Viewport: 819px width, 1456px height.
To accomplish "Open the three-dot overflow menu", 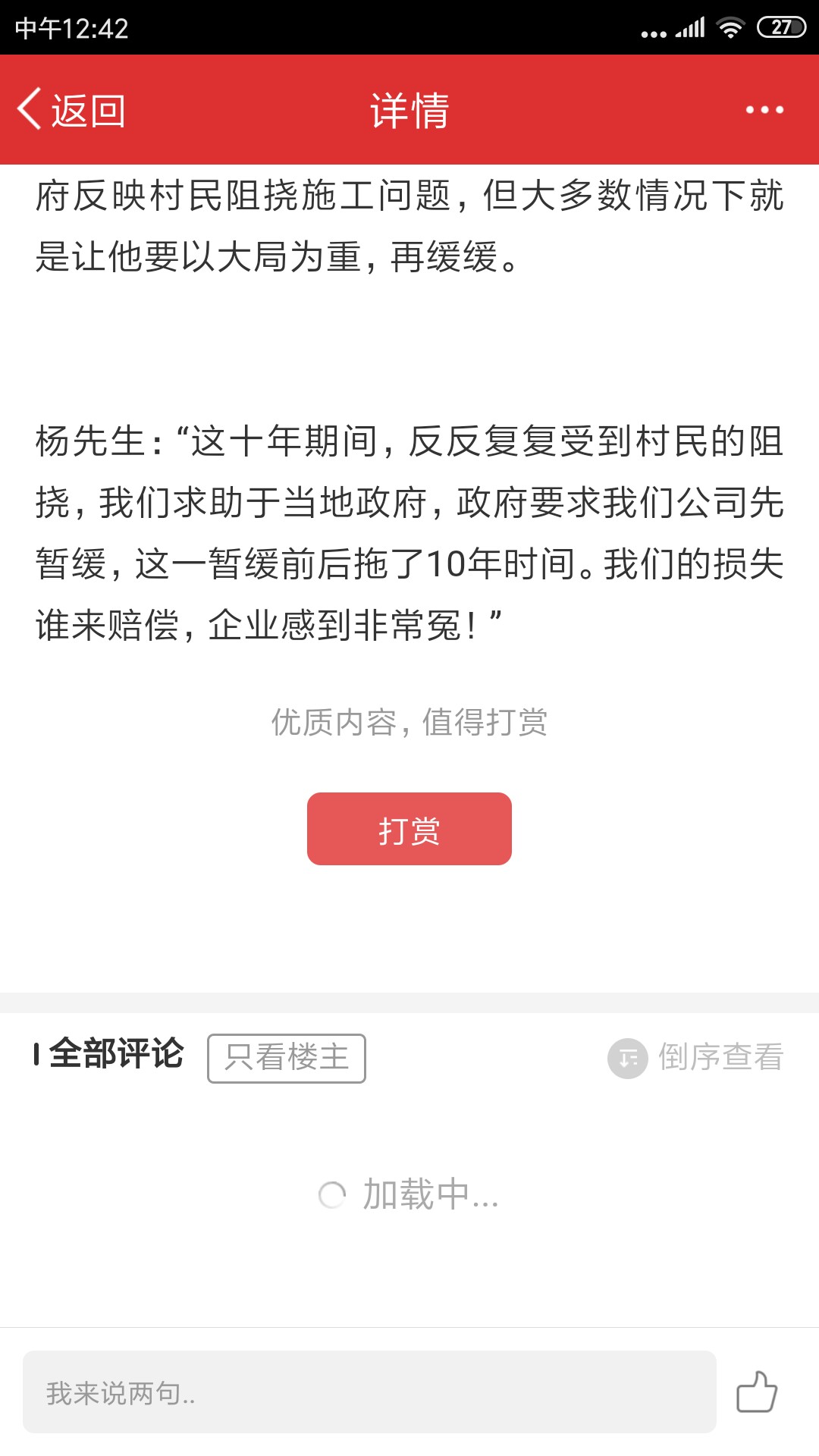I will [x=764, y=110].
